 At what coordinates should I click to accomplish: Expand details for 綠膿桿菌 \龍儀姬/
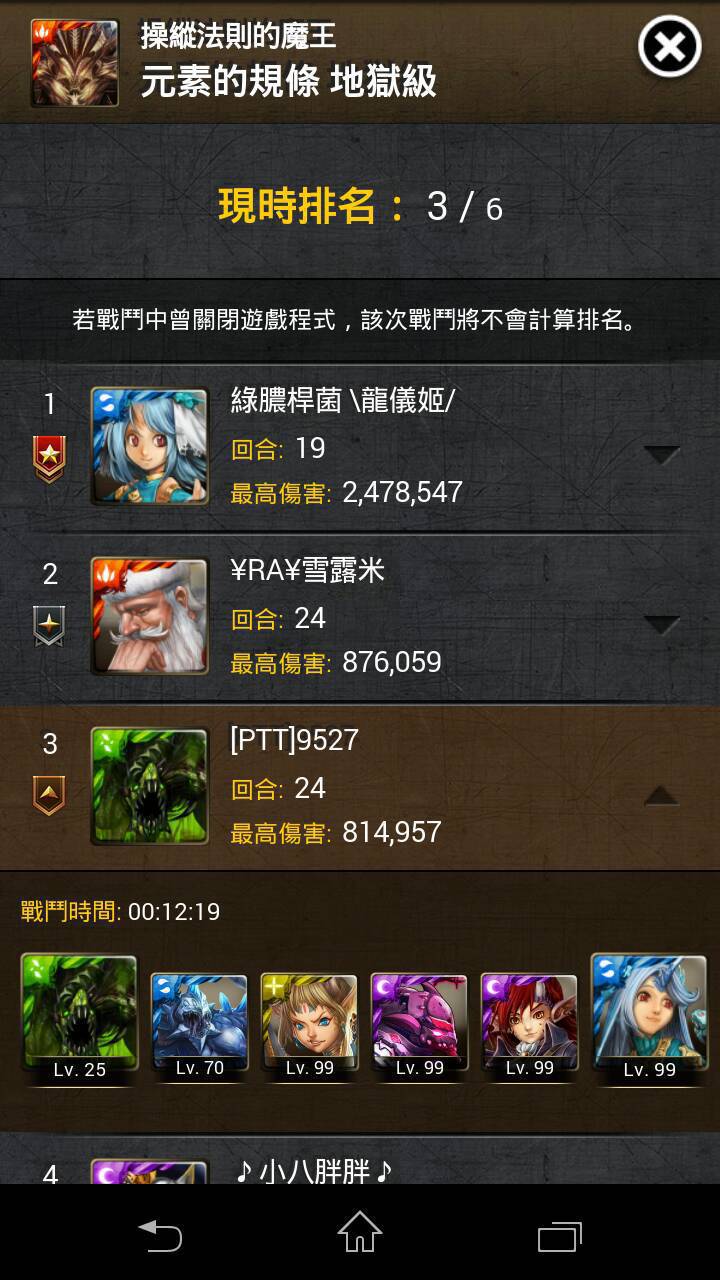point(661,455)
